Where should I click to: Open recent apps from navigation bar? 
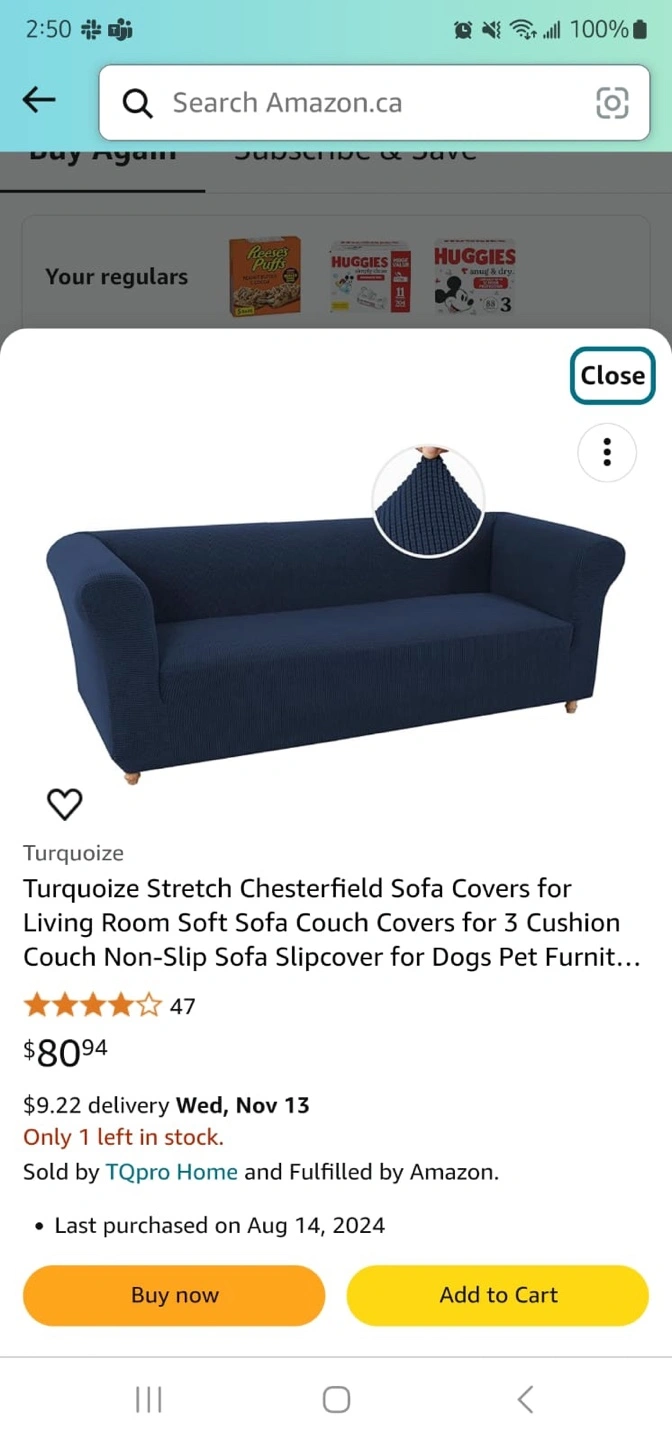[x=149, y=1400]
